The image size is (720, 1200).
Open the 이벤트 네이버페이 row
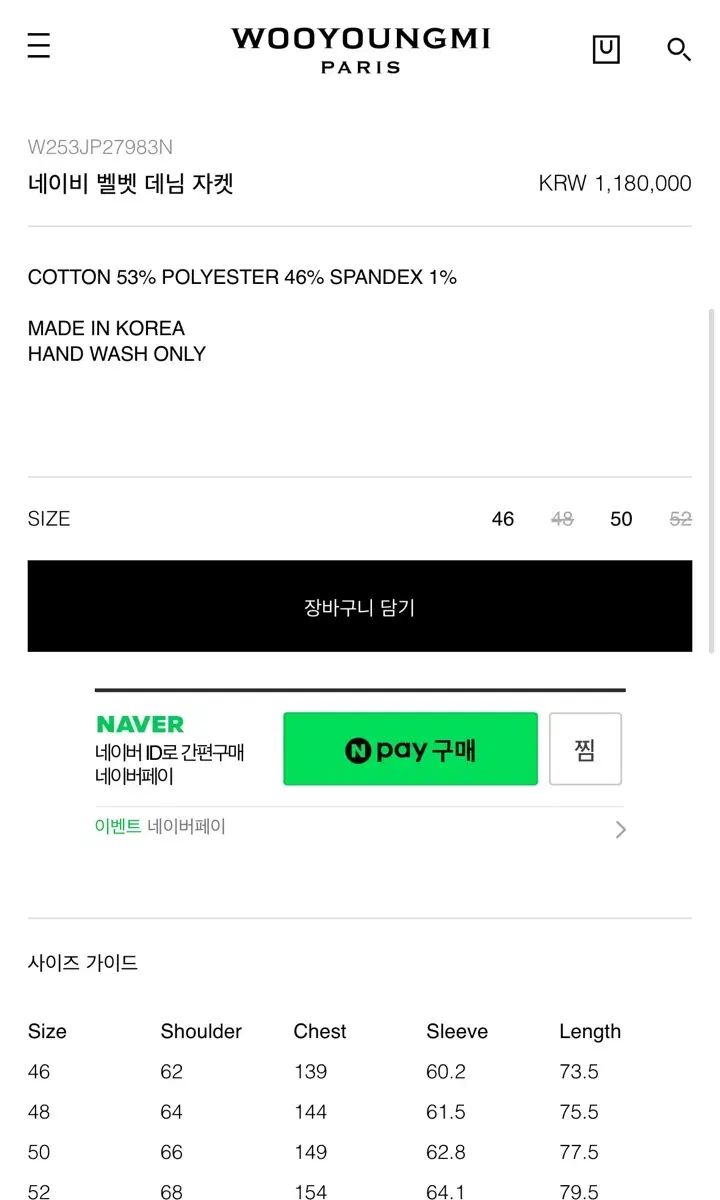[x=360, y=828]
